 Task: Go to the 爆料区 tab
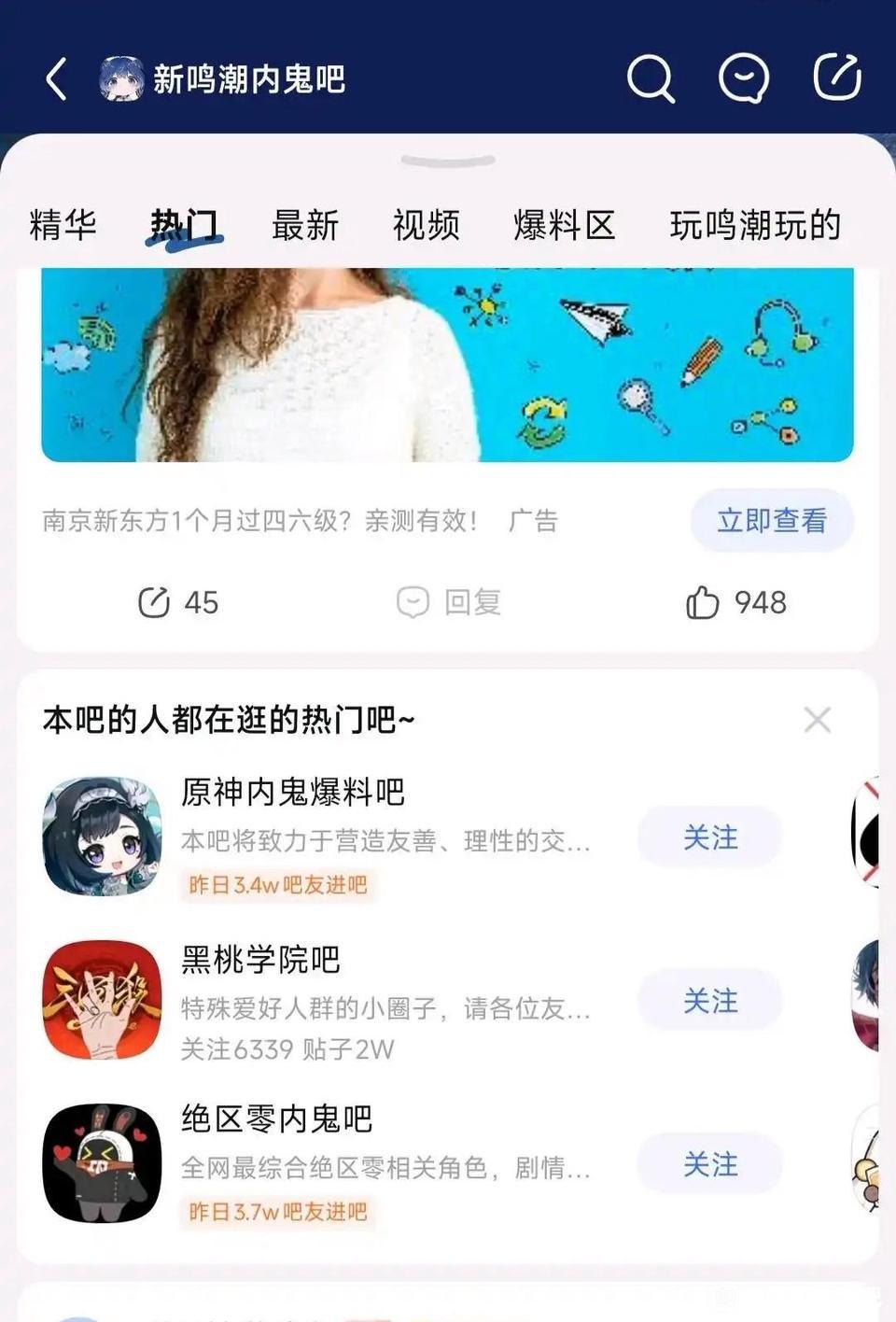pyautogui.click(x=565, y=225)
